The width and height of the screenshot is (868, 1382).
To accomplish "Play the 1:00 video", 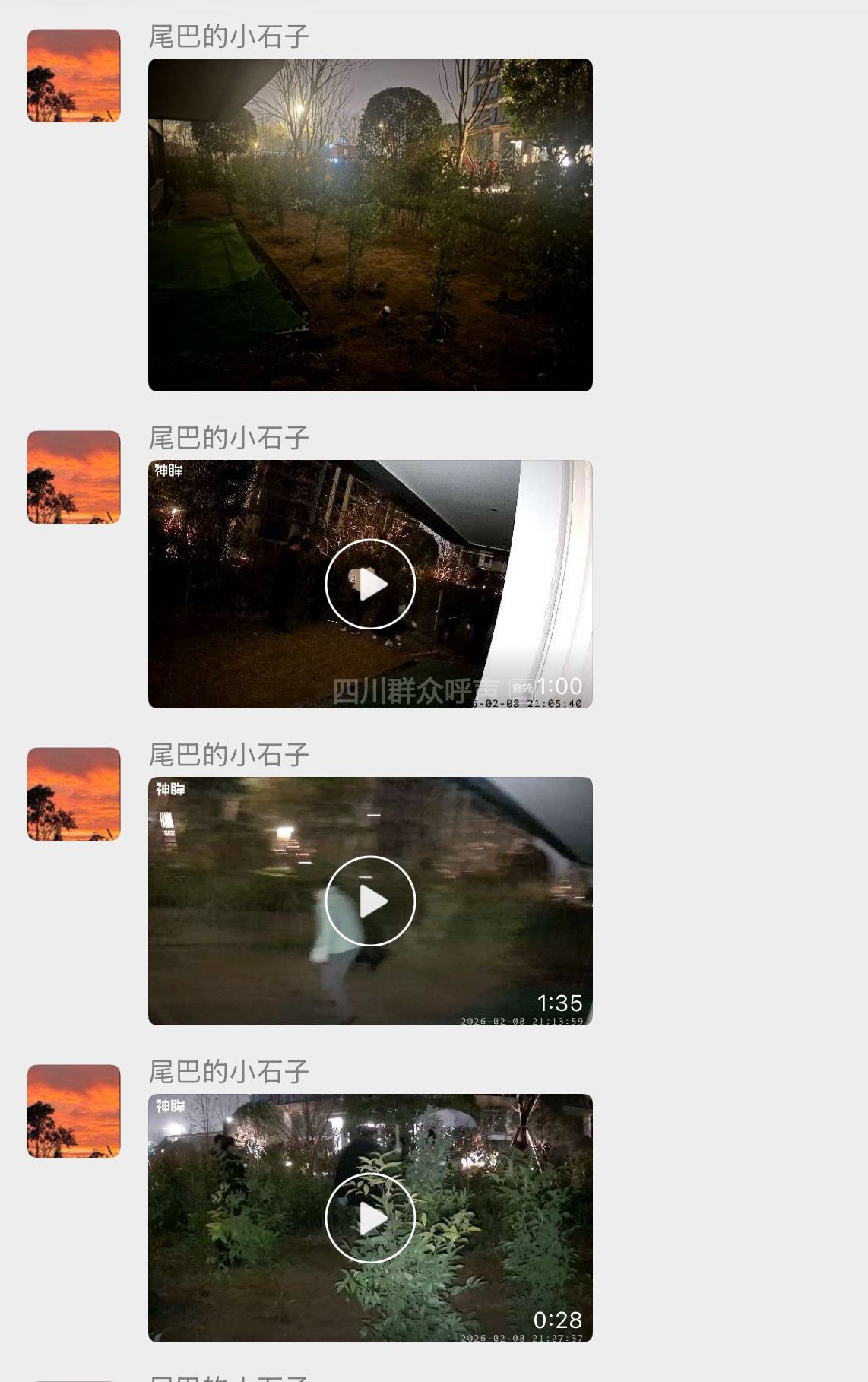I will point(370,584).
